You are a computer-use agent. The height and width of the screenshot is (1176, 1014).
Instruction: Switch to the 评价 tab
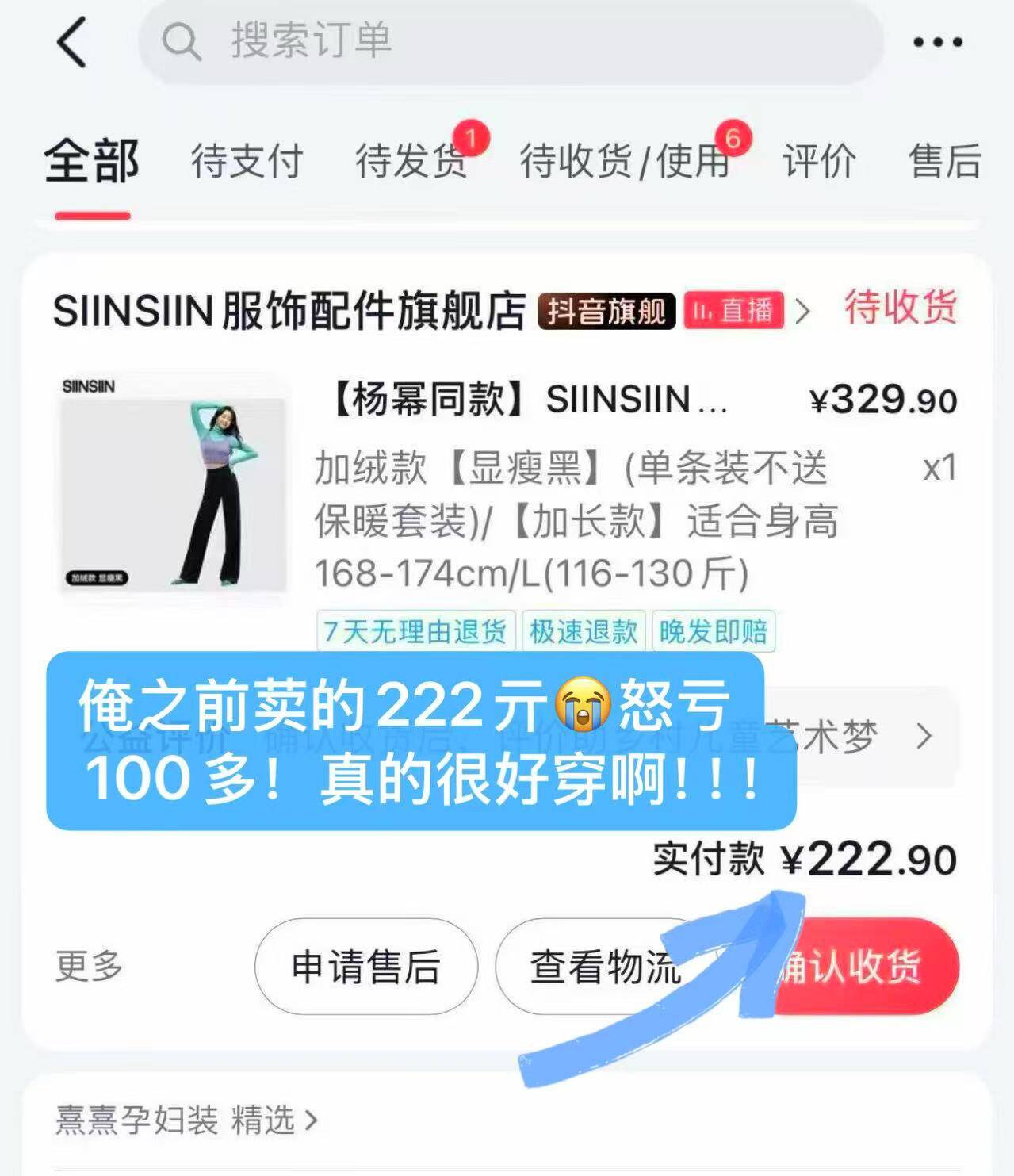click(819, 162)
